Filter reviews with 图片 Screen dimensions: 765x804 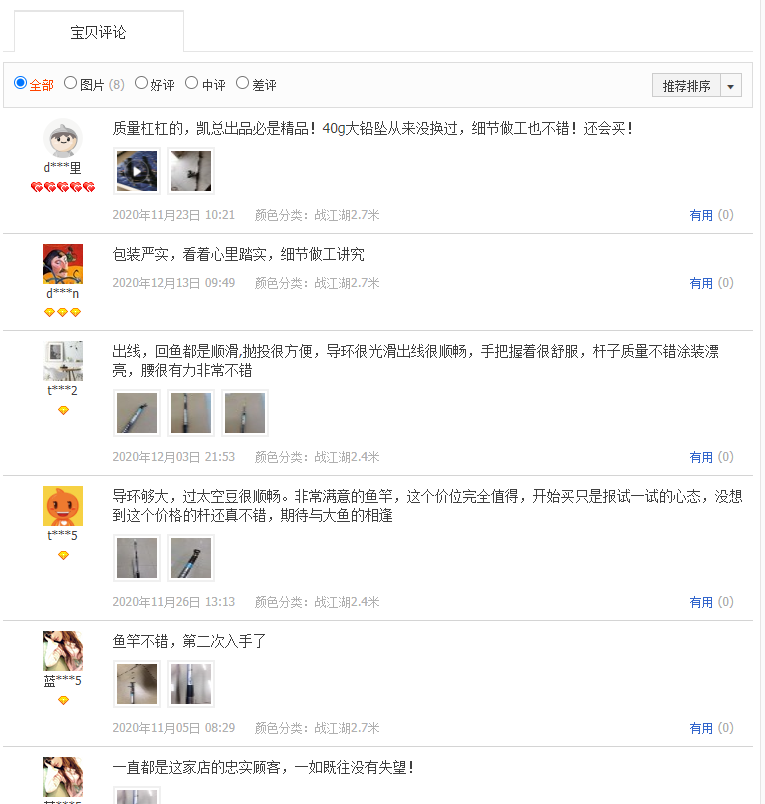71,84
